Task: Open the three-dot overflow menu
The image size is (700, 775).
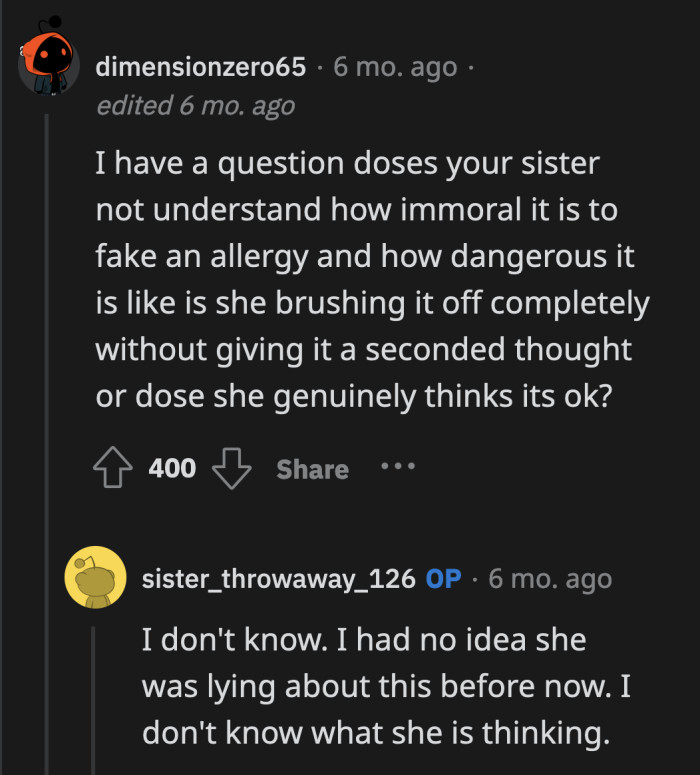Action: click(x=397, y=466)
